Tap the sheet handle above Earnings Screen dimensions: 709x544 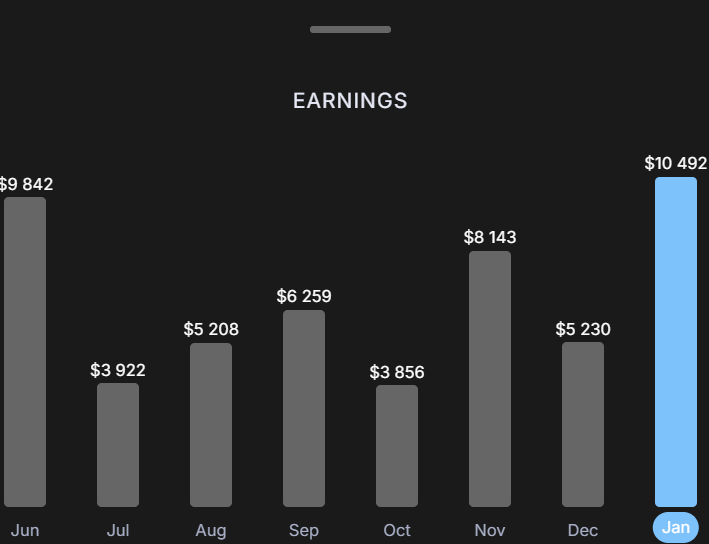coord(350,30)
